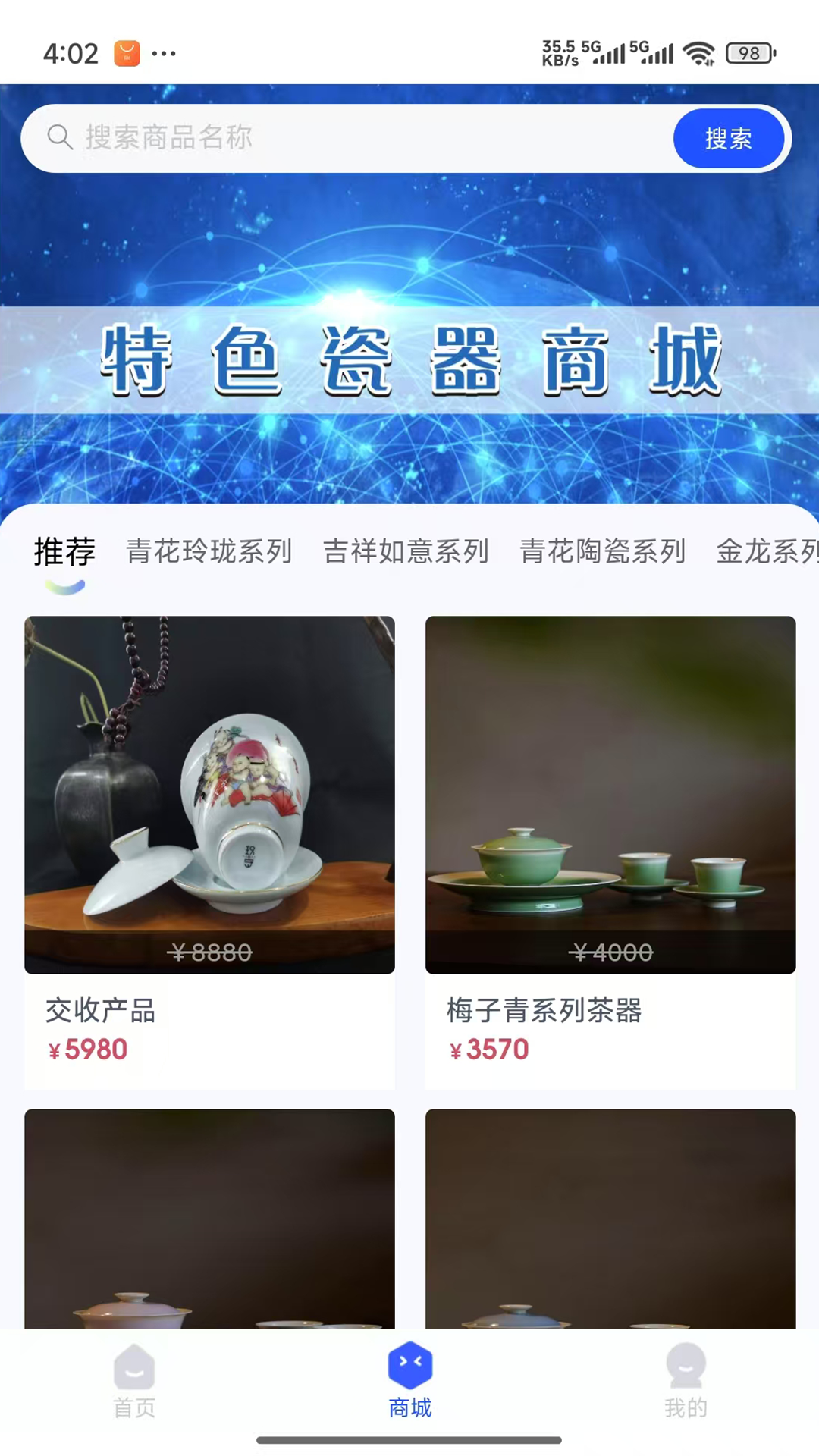Open the 我的 profile tab

click(686, 1382)
